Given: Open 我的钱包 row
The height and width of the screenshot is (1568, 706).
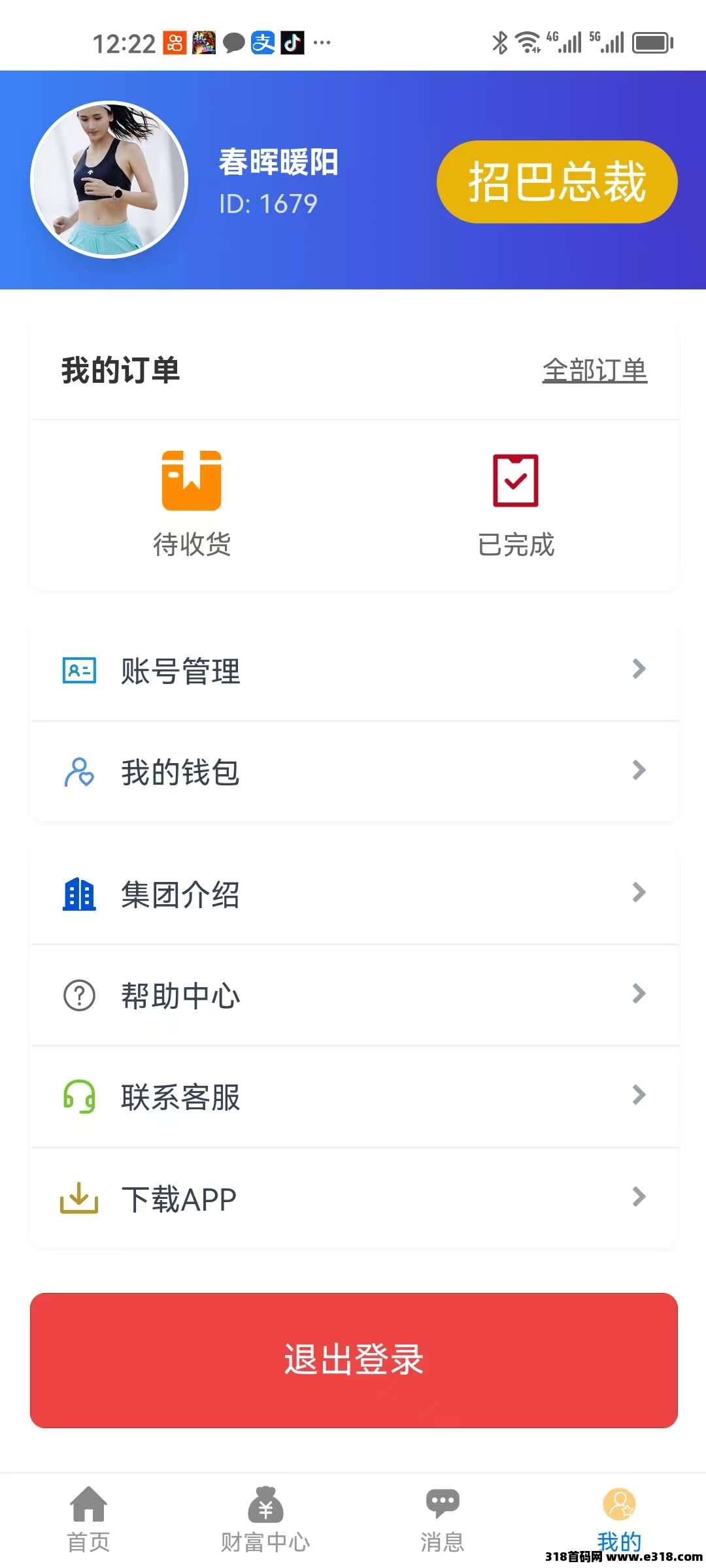Looking at the screenshot, I should coord(354,772).
